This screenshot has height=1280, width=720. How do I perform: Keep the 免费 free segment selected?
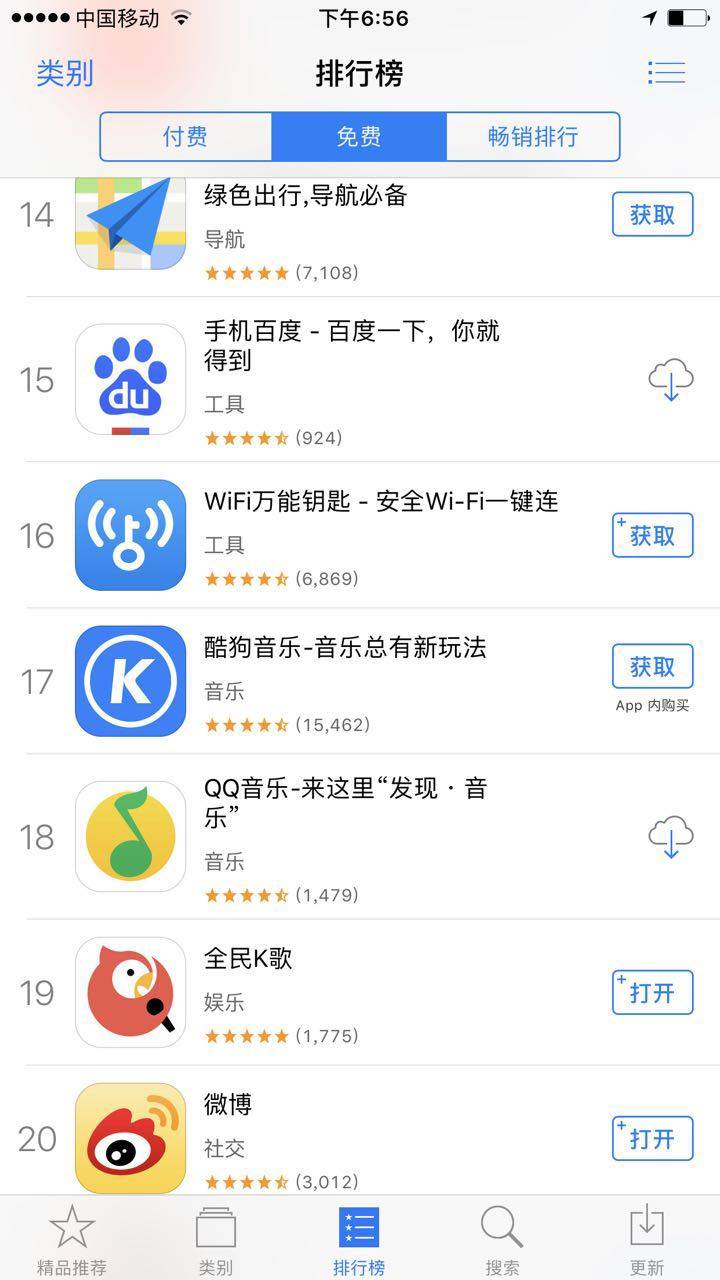(x=360, y=138)
